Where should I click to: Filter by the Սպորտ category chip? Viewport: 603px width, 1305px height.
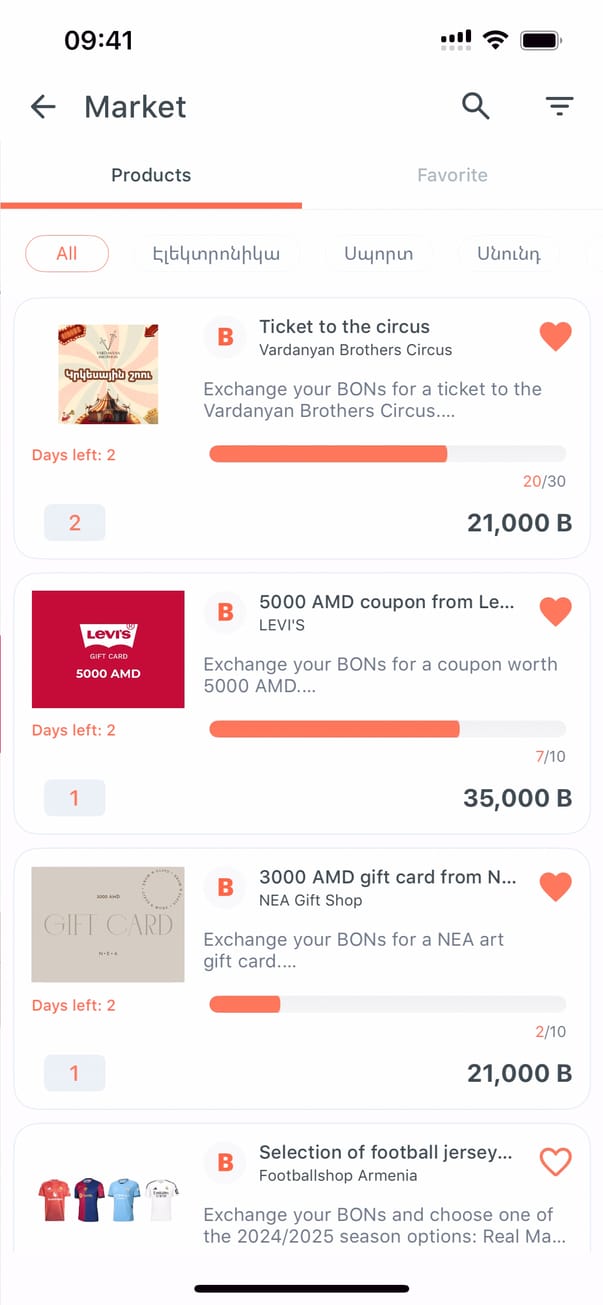[x=378, y=254]
